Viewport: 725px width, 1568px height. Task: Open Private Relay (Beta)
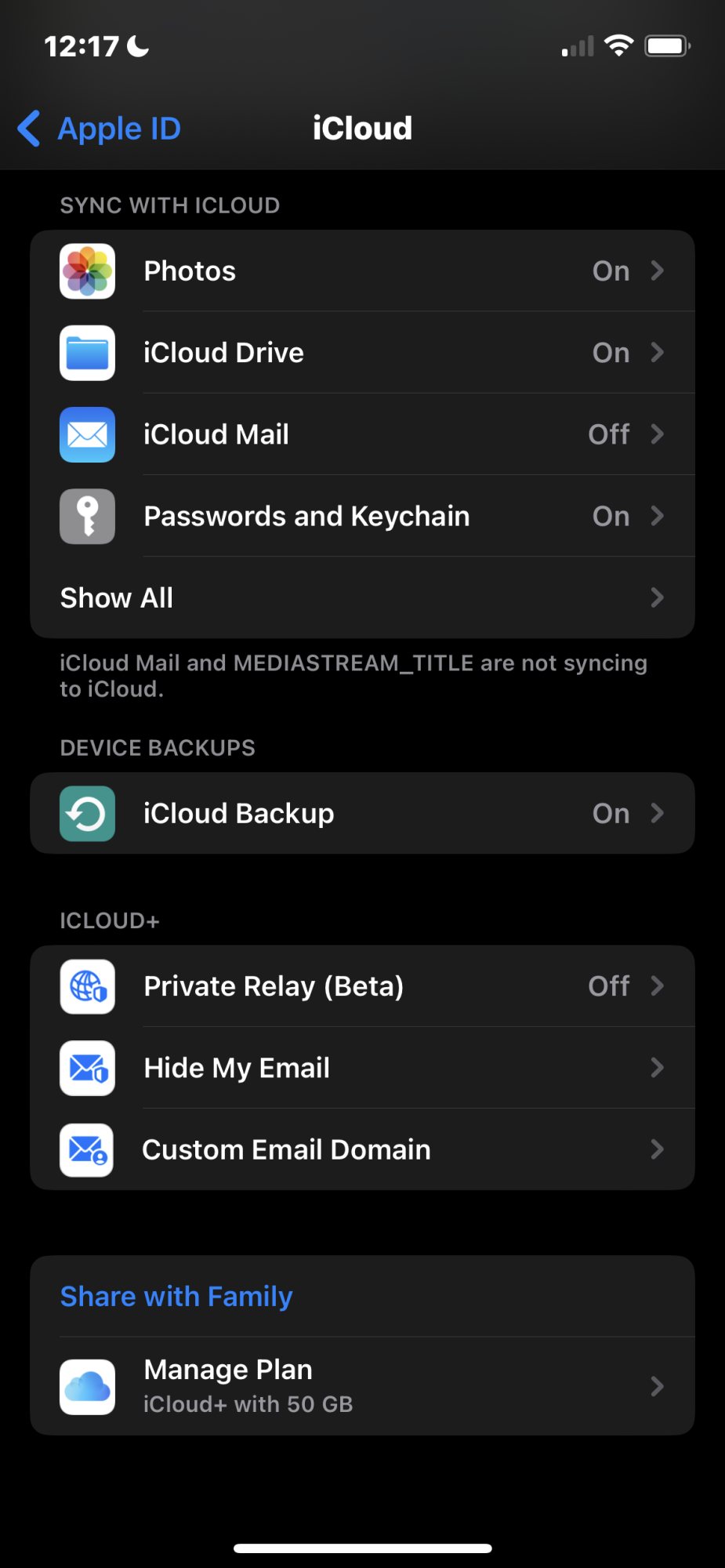[x=362, y=986]
